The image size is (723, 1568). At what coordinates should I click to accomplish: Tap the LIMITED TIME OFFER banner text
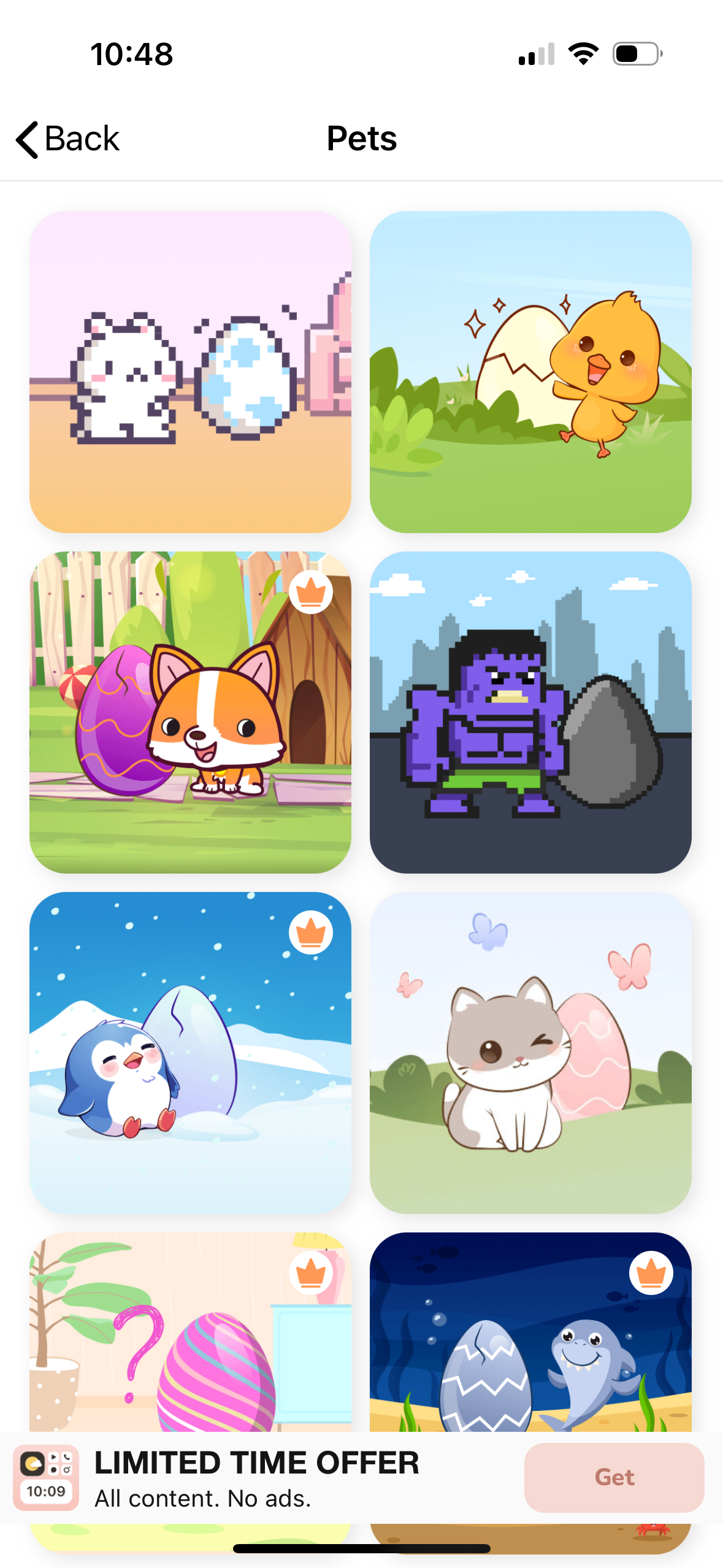click(x=258, y=1462)
